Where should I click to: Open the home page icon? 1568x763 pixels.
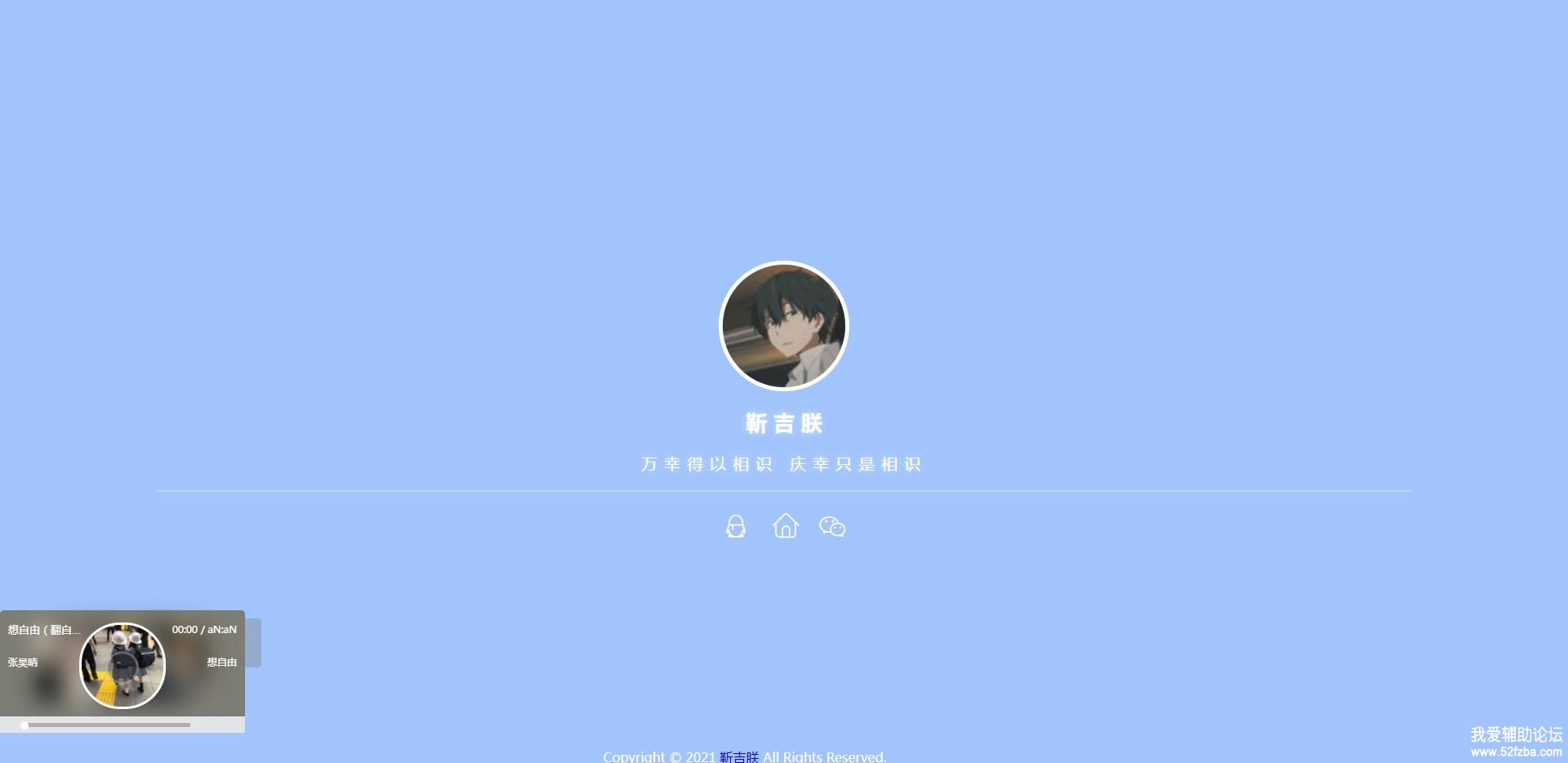pos(786,526)
